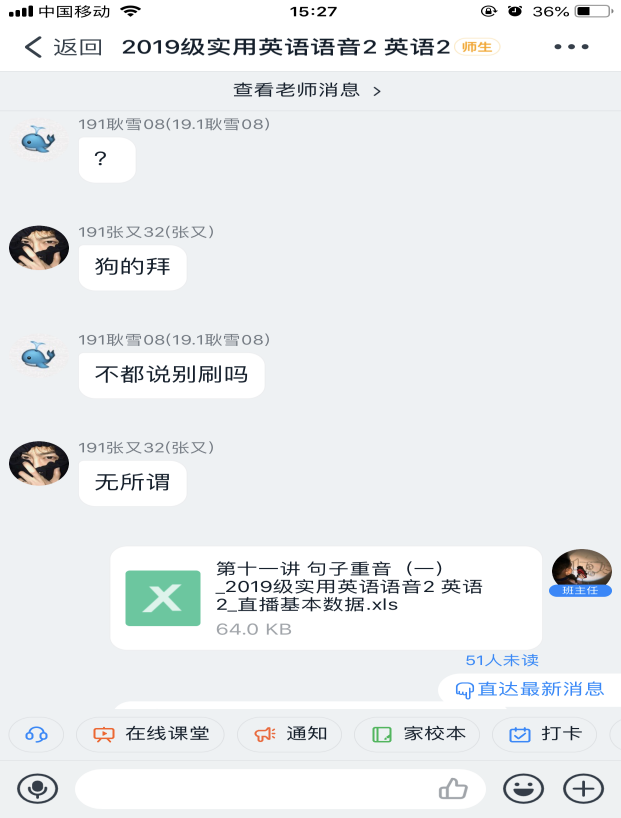This screenshot has width=621, height=818.
Task: Switch to voice input microphone
Action: 37,789
